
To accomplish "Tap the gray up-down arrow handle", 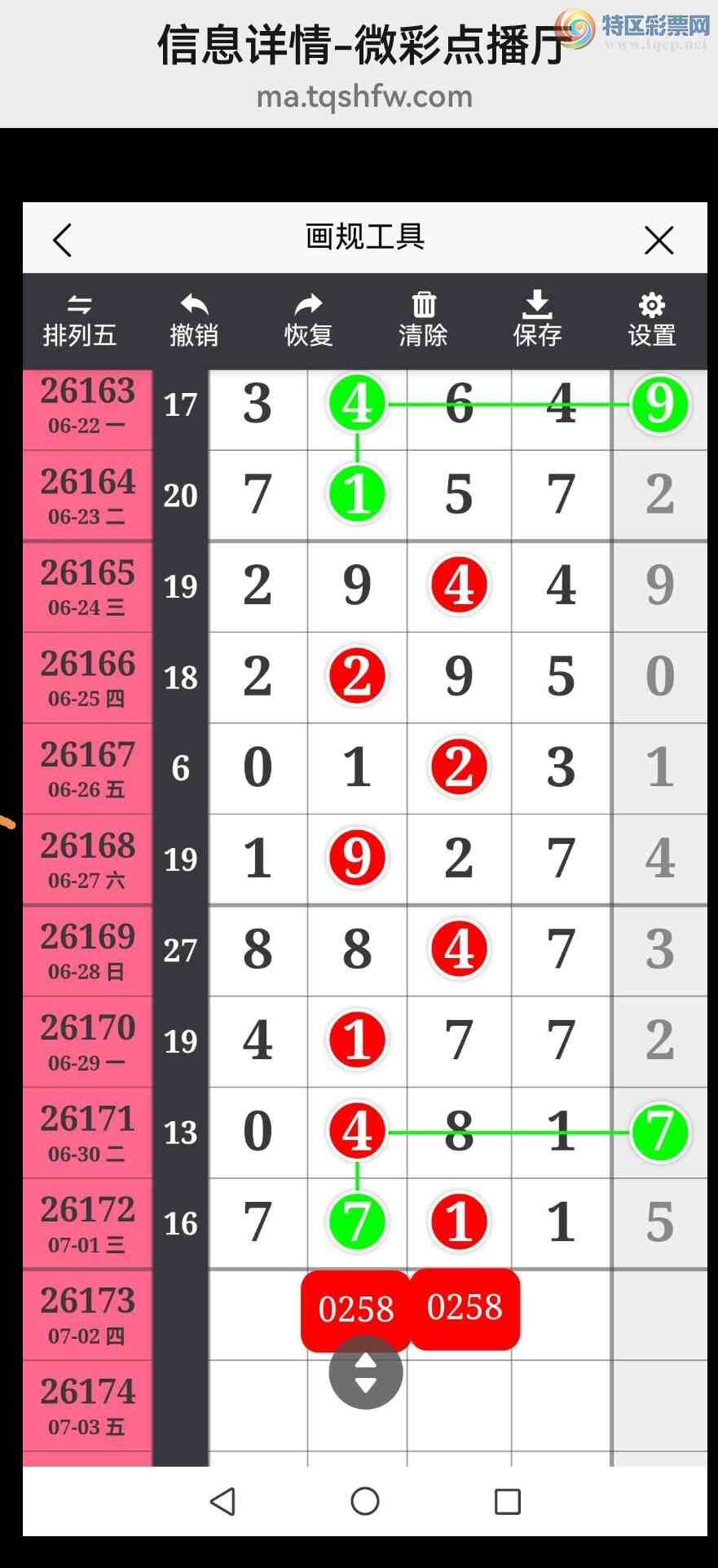I will tap(366, 1372).
